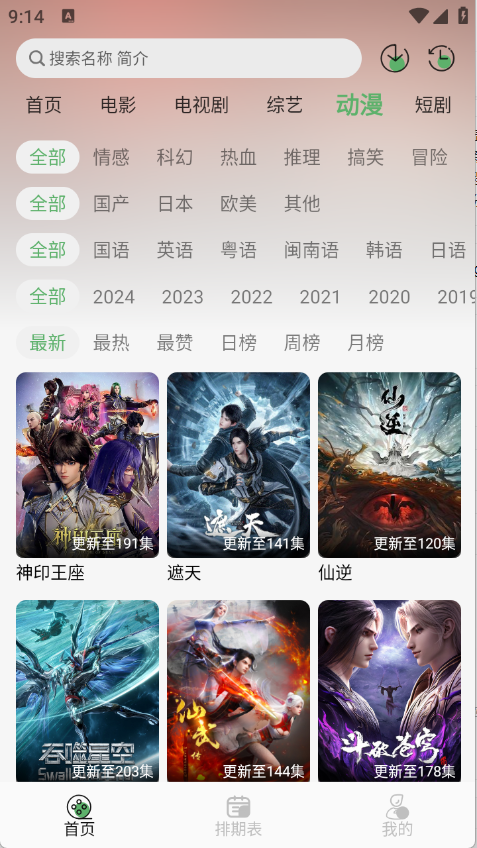This screenshot has height=848, width=477.
Task: Filter by genre 科幻
Action: (175, 157)
